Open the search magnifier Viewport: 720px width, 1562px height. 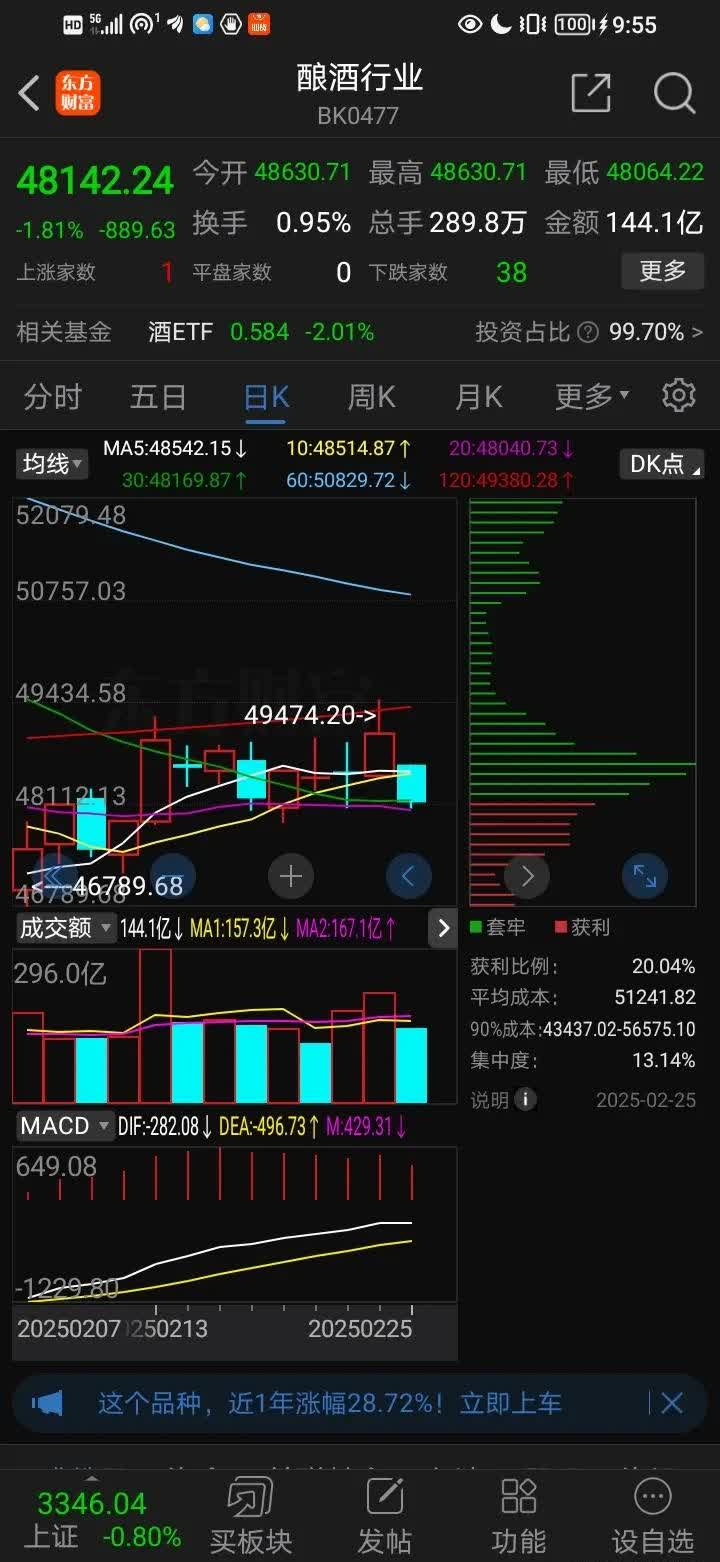tap(674, 93)
